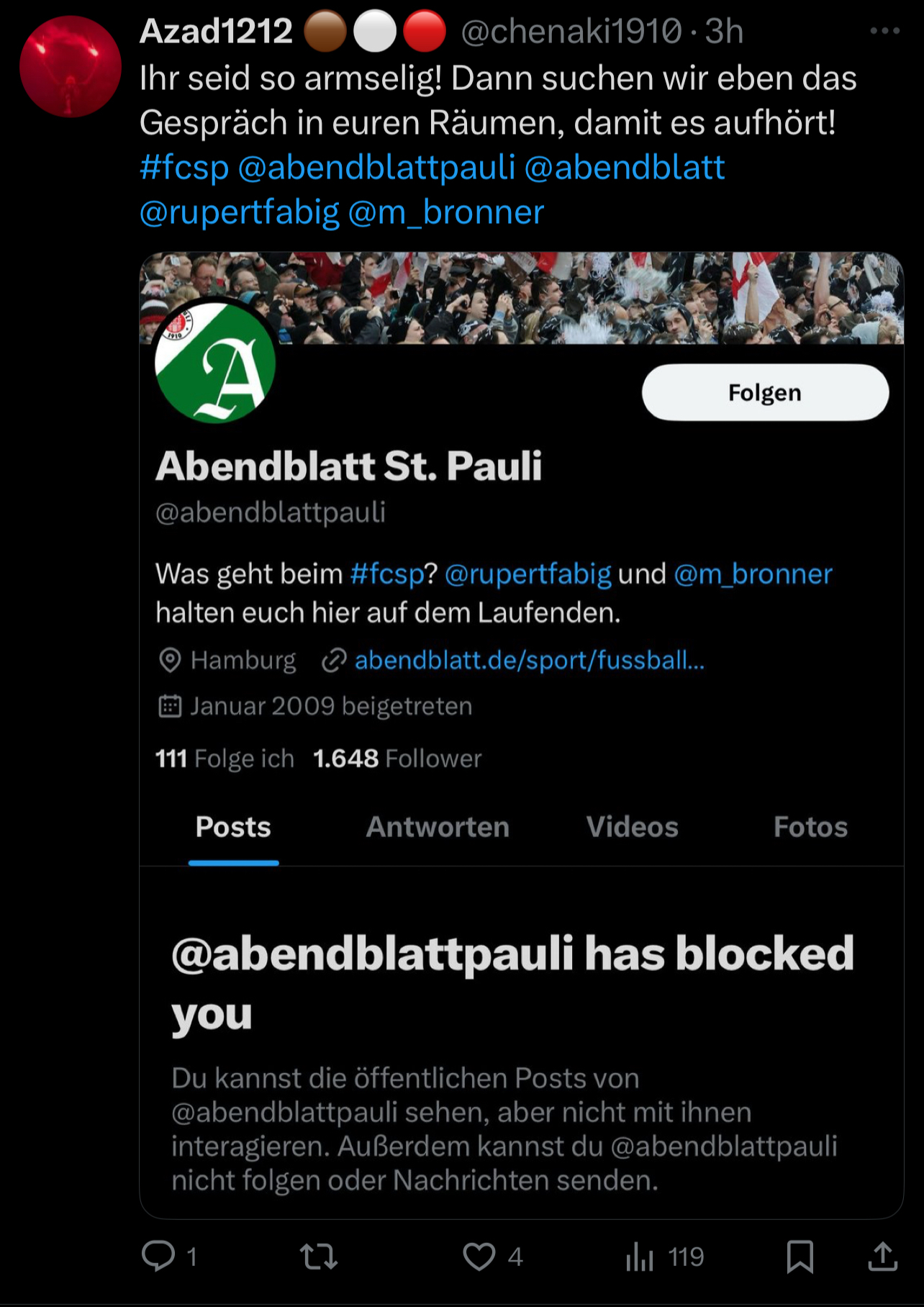View analytics showing 119 views
924x1307 pixels.
pyautogui.click(x=640, y=1257)
